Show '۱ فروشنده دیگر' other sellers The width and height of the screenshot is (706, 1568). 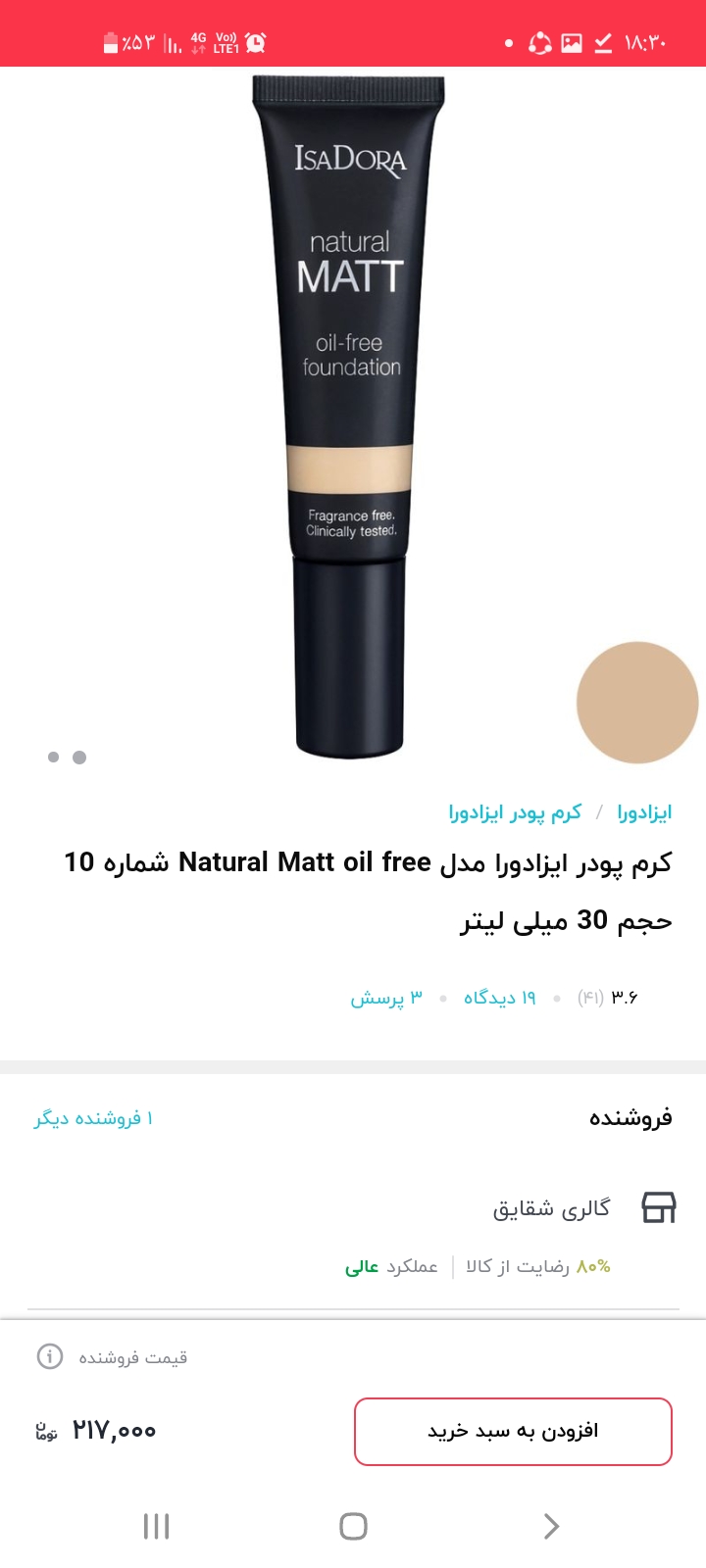coord(93,1118)
